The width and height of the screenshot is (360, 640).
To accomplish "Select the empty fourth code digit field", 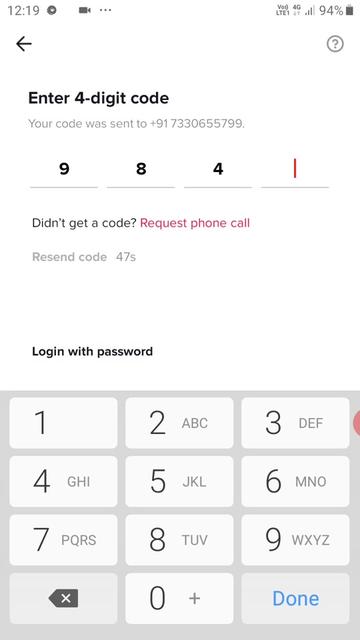I will pos(295,169).
